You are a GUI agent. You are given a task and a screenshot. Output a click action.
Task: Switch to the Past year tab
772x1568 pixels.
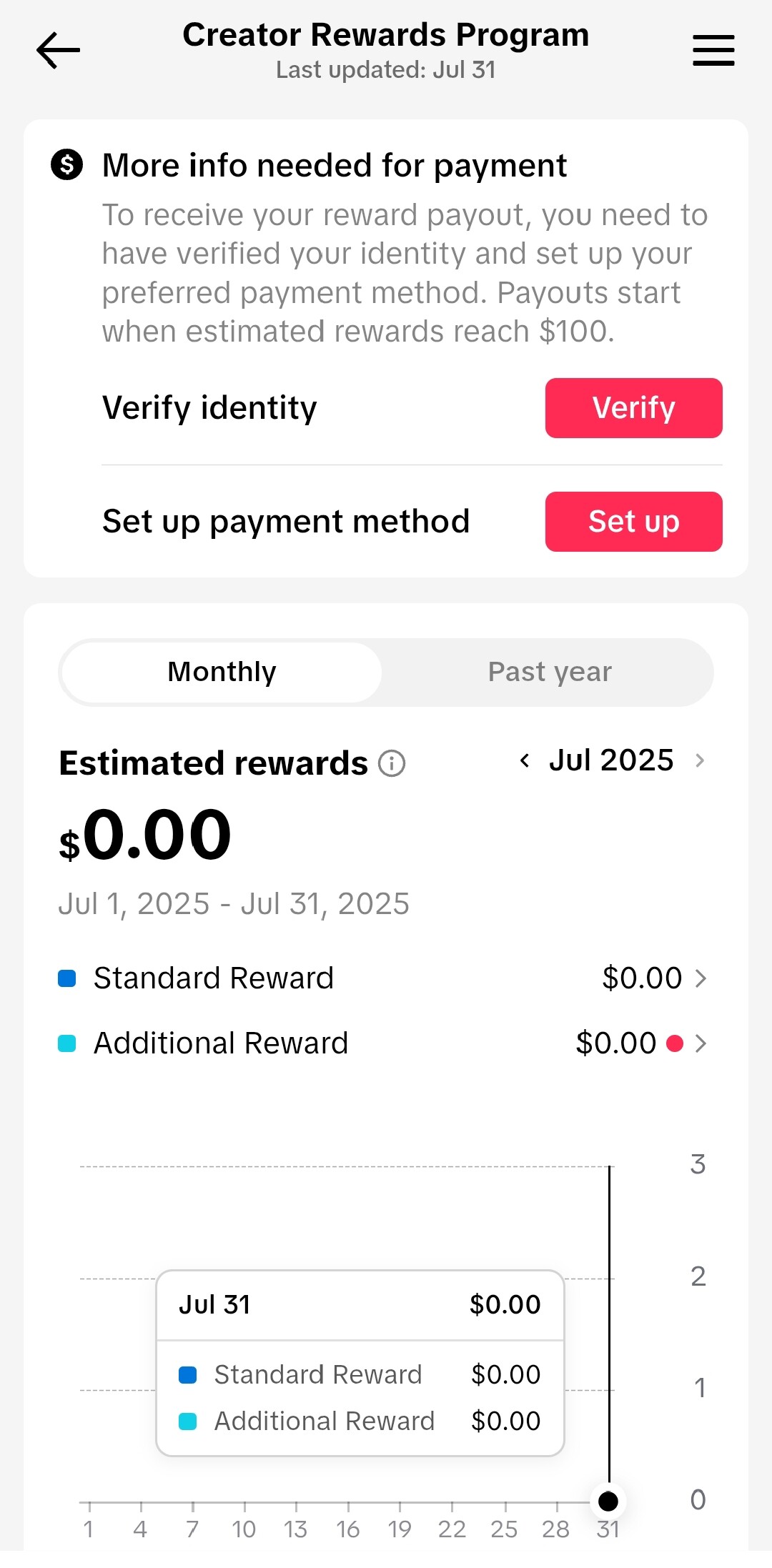coord(550,673)
